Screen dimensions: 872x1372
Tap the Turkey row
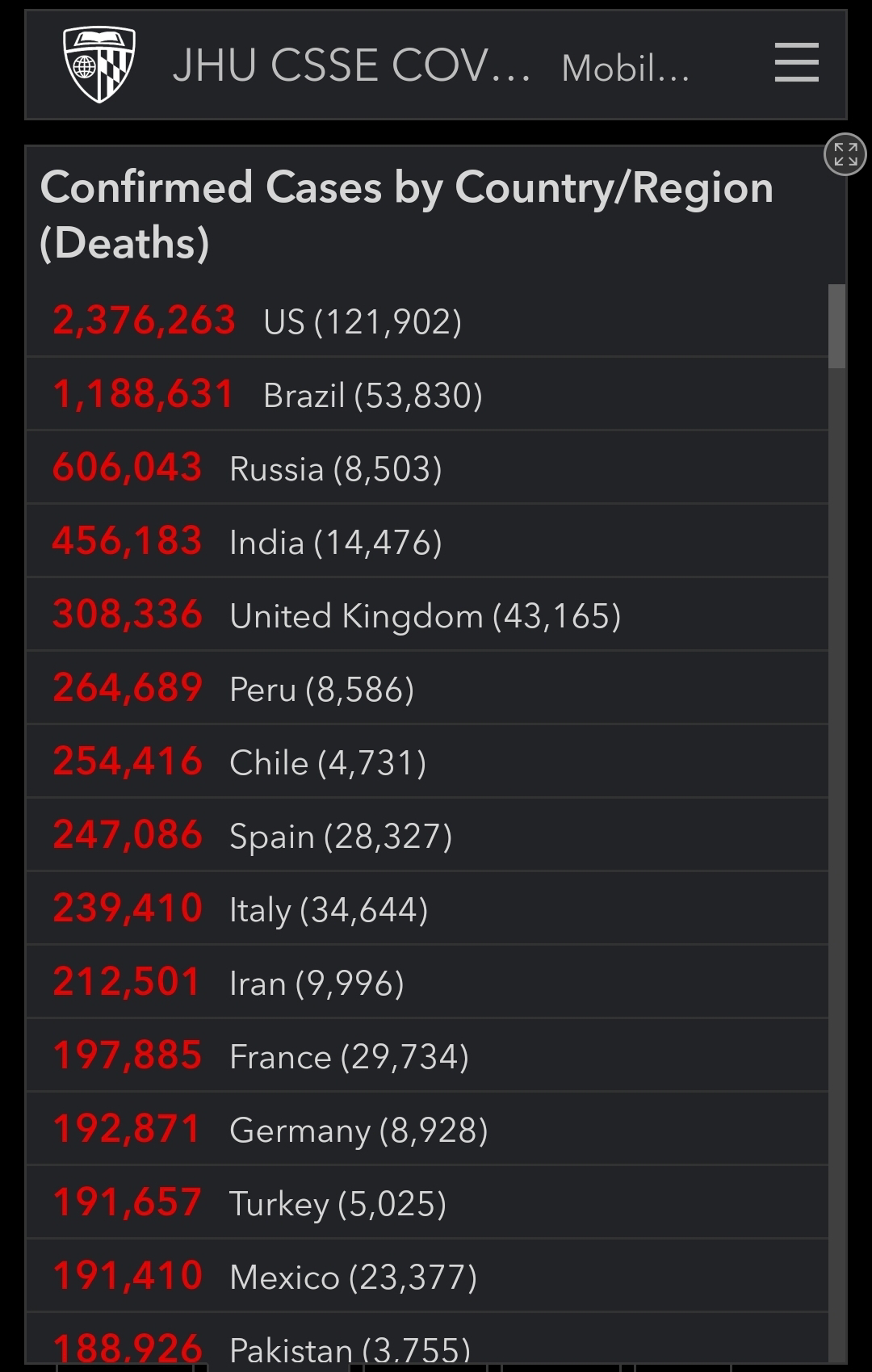[427, 1202]
